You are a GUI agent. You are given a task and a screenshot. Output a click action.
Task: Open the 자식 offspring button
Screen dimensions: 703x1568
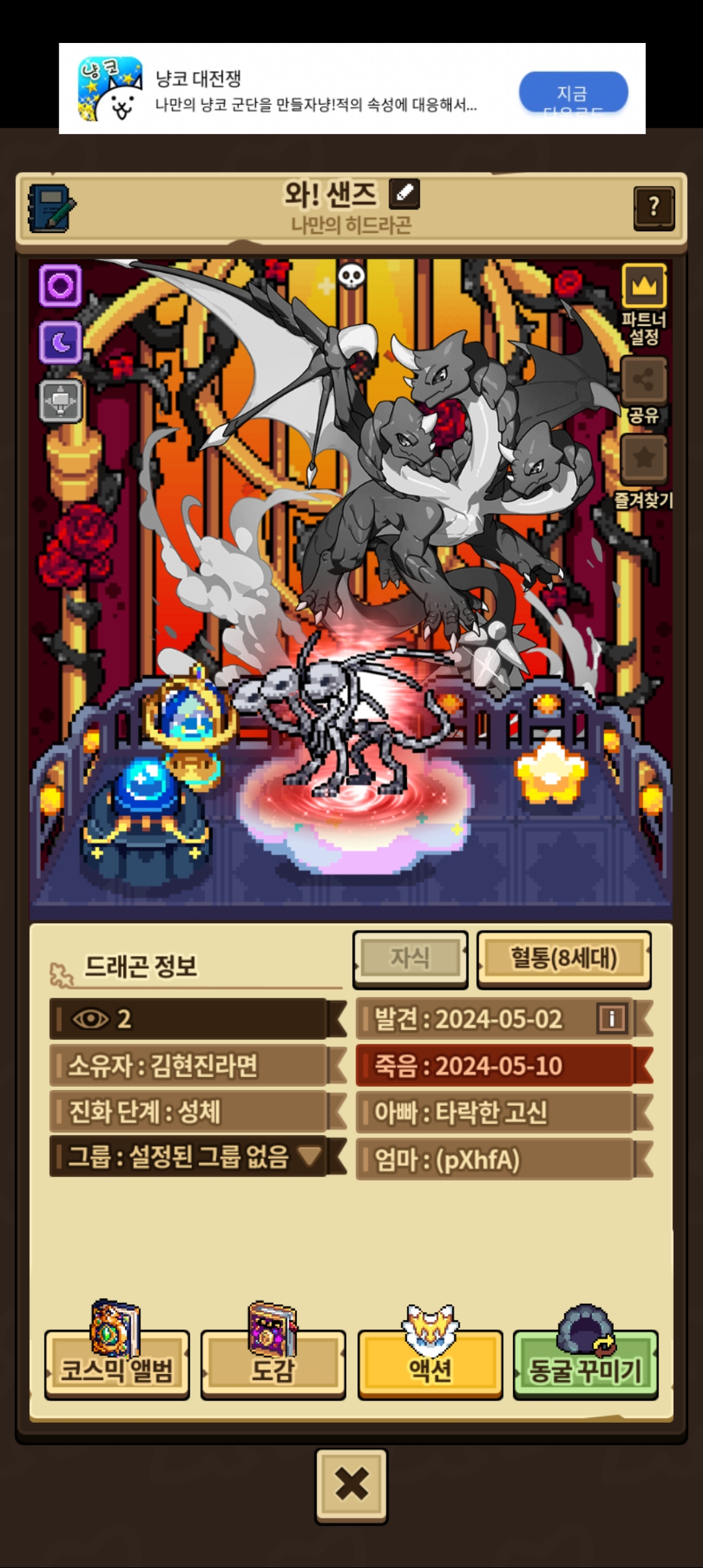pyautogui.click(x=410, y=959)
